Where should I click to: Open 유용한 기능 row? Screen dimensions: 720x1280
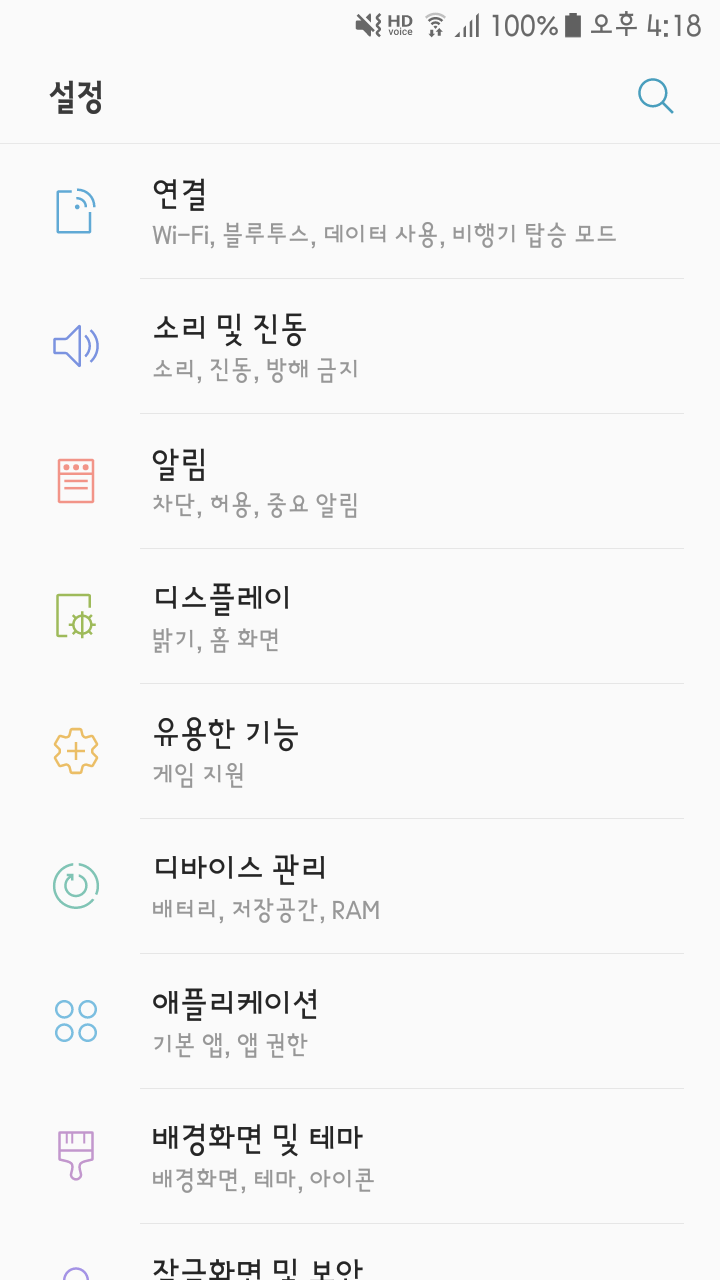point(360,751)
